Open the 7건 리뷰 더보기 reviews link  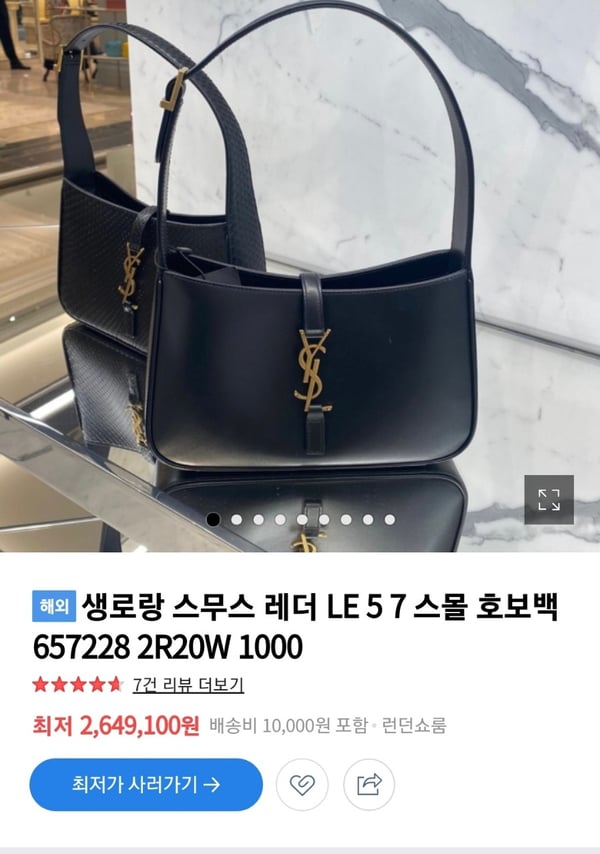(x=188, y=685)
